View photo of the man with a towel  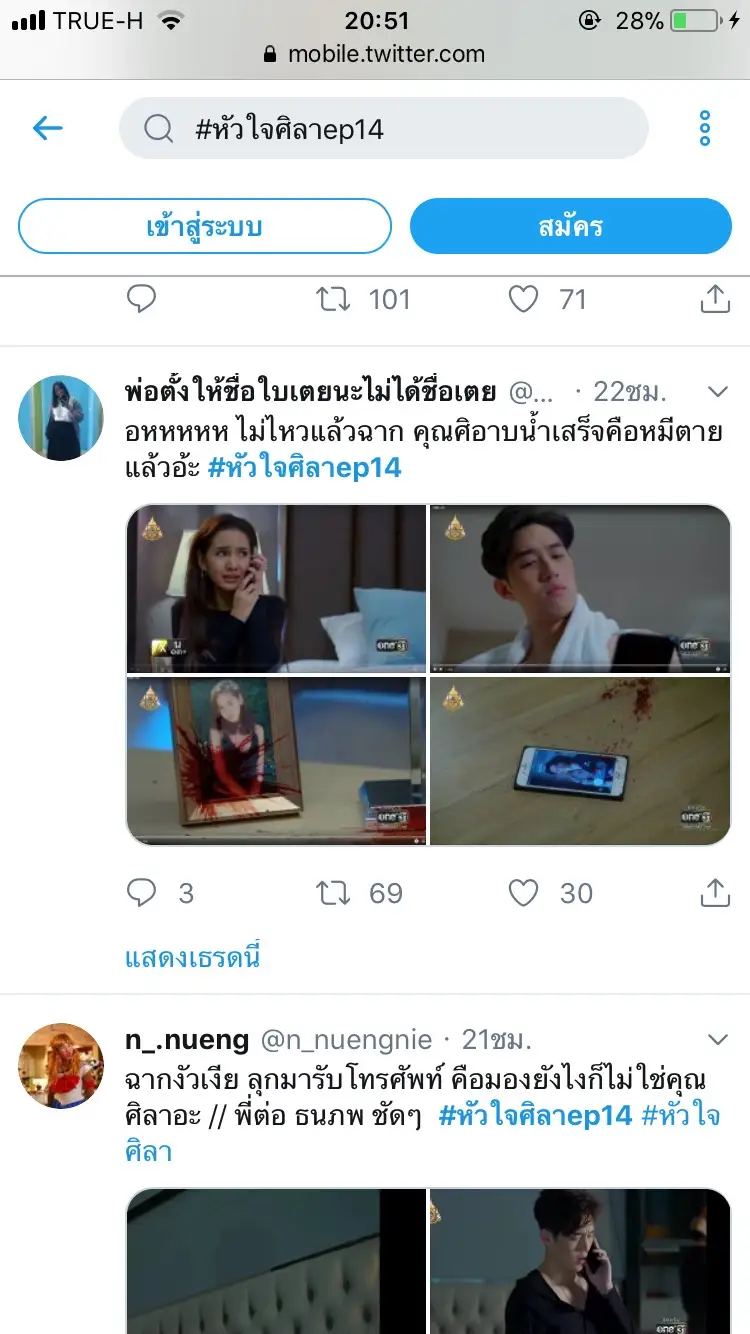coord(580,588)
